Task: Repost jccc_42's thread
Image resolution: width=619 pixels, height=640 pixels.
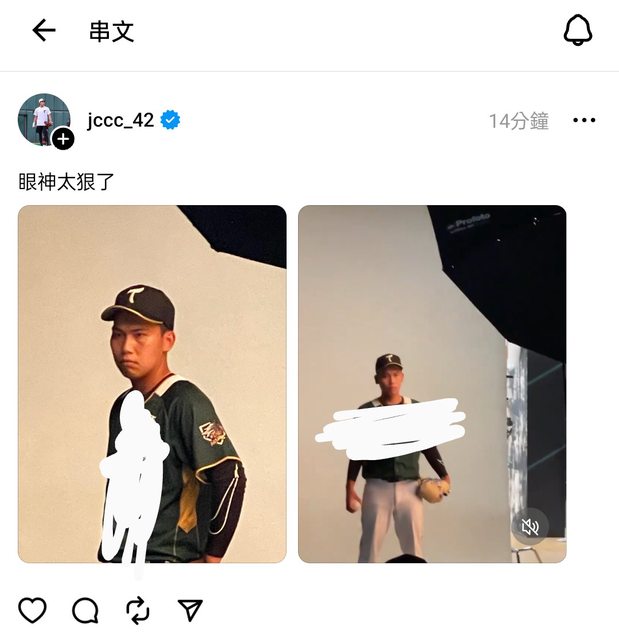Action: [x=138, y=609]
